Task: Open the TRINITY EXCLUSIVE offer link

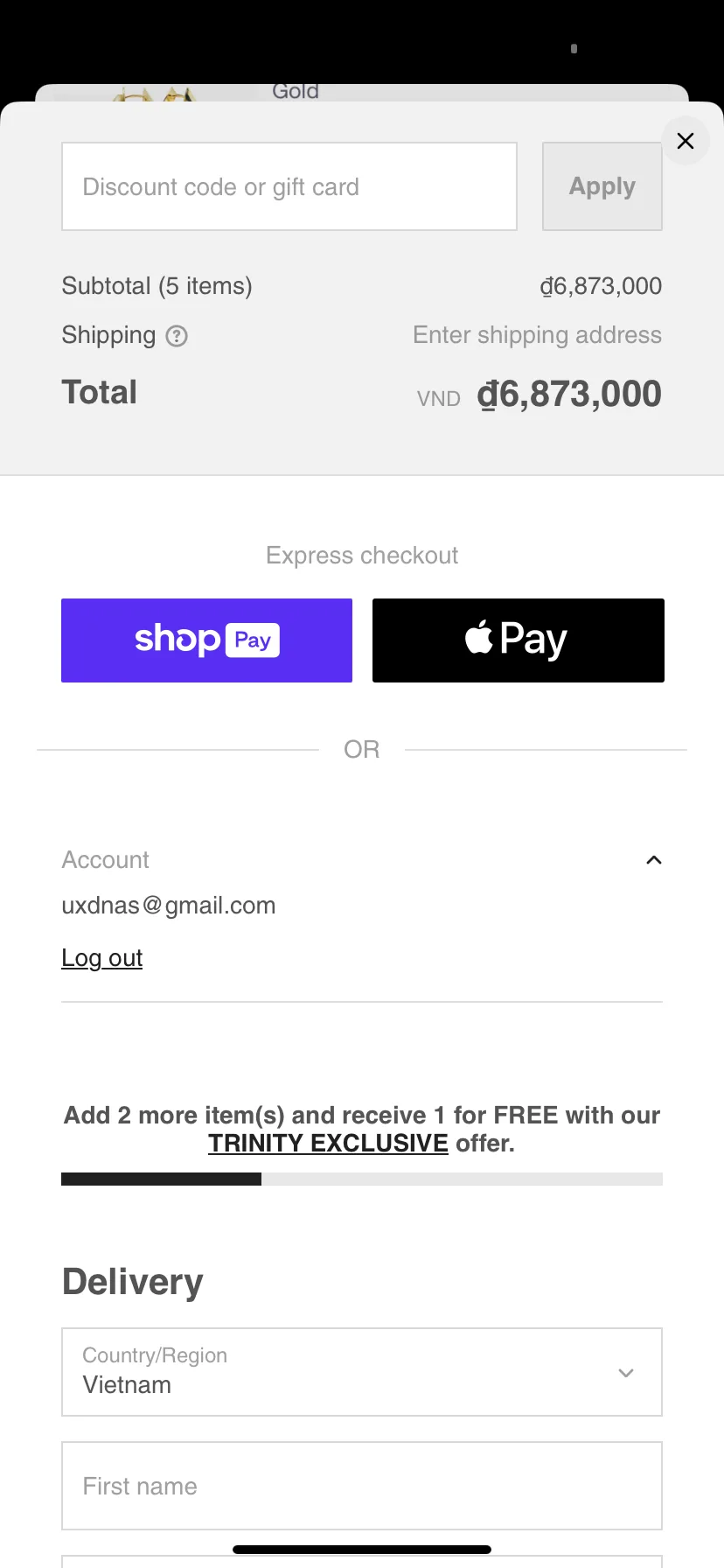Action: (x=328, y=1144)
